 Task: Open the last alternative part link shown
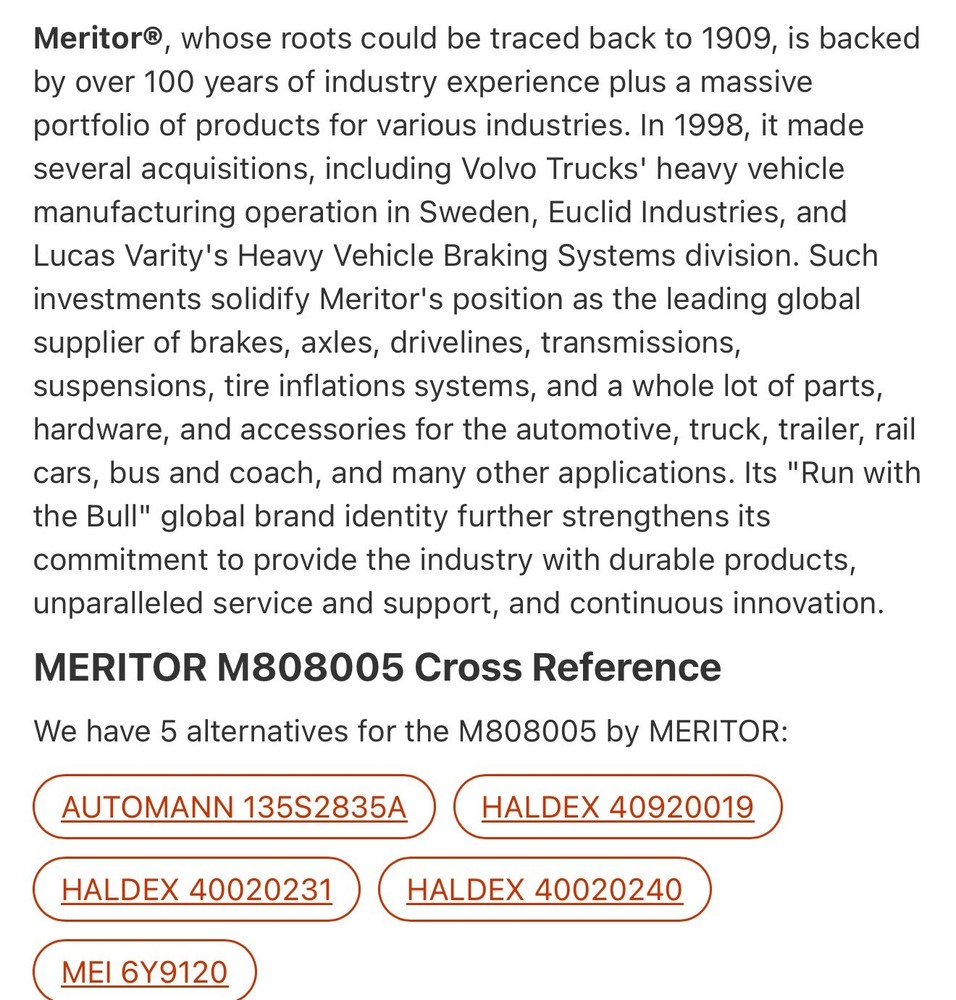click(x=144, y=971)
